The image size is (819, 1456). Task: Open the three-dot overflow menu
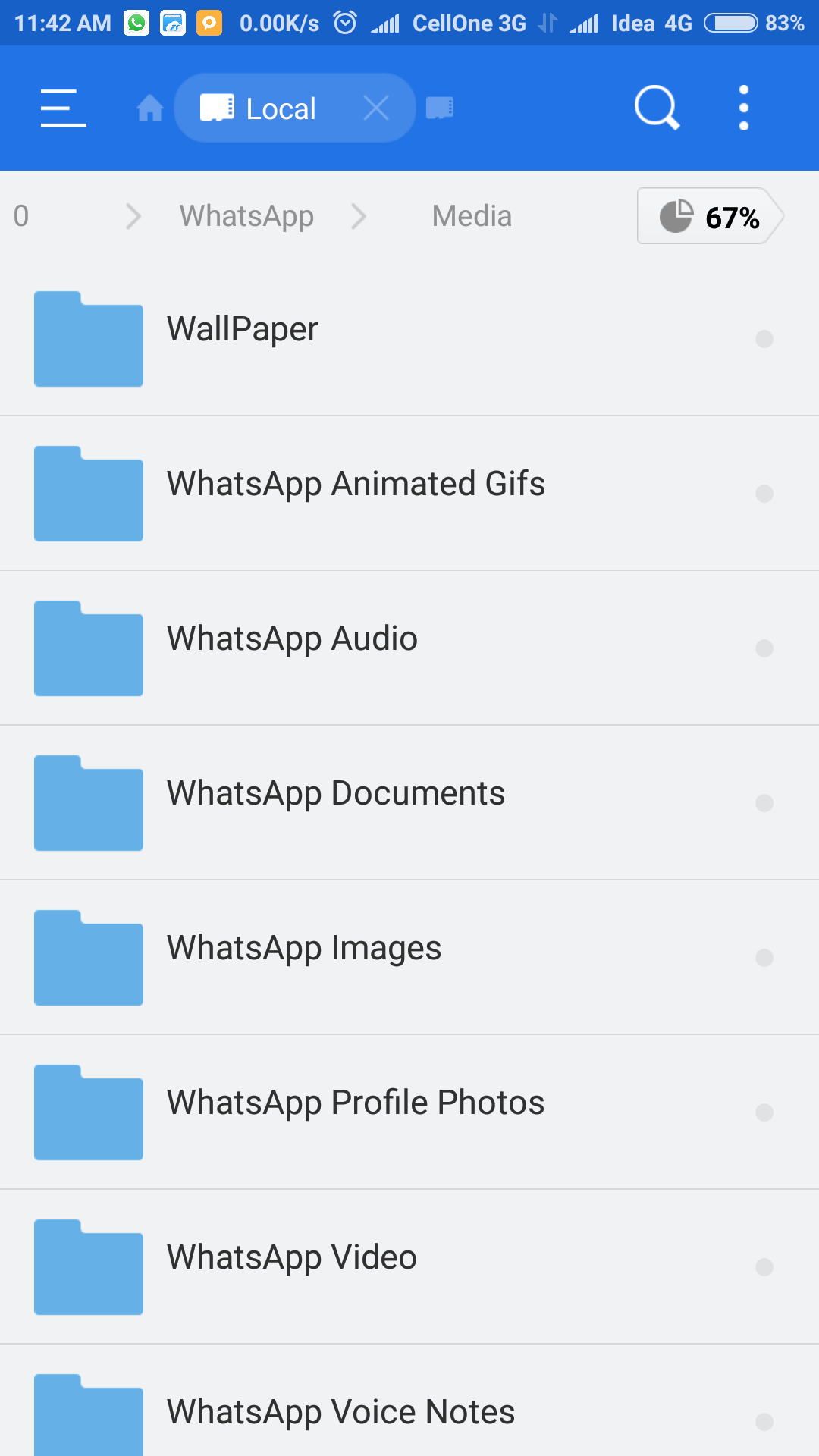pos(744,108)
